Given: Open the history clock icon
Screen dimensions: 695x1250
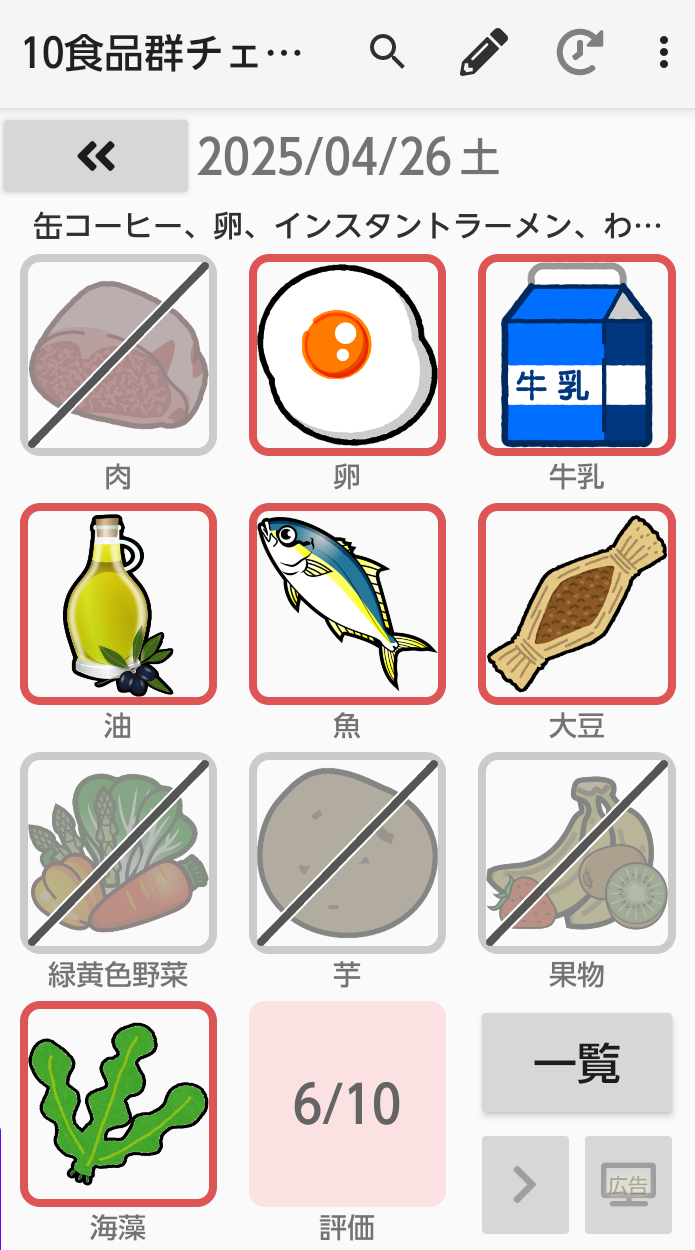Looking at the screenshot, I should click(x=579, y=52).
